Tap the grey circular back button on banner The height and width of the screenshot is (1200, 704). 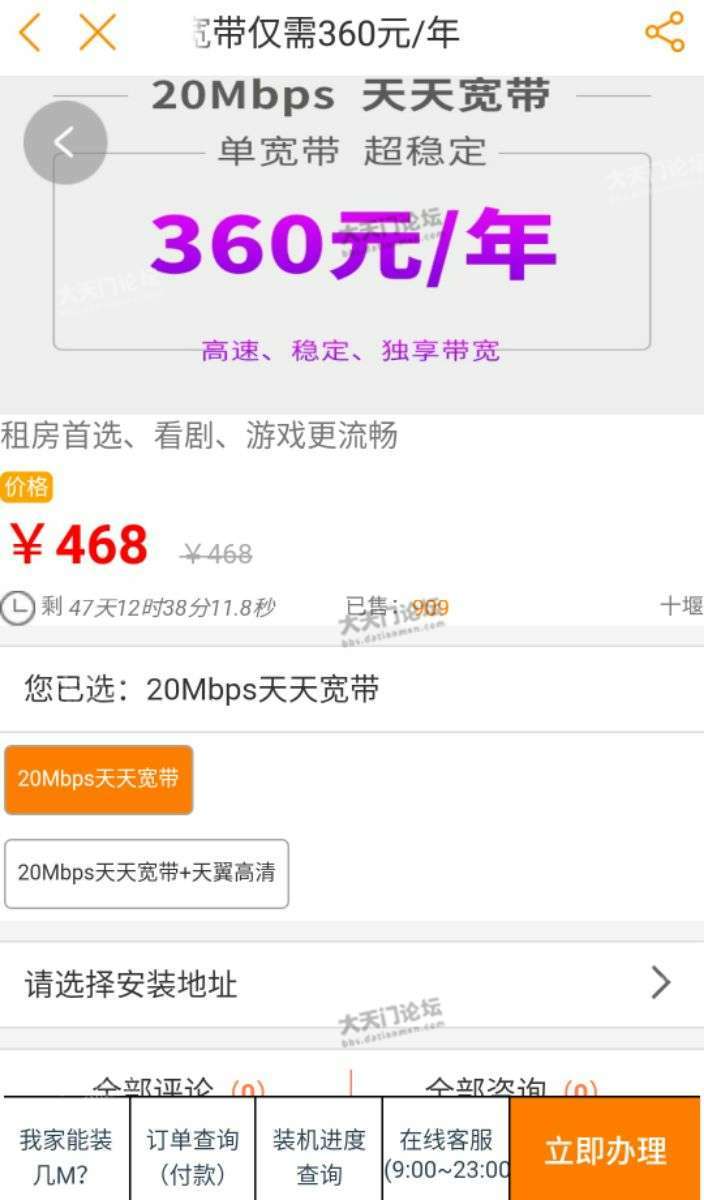click(65, 143)
